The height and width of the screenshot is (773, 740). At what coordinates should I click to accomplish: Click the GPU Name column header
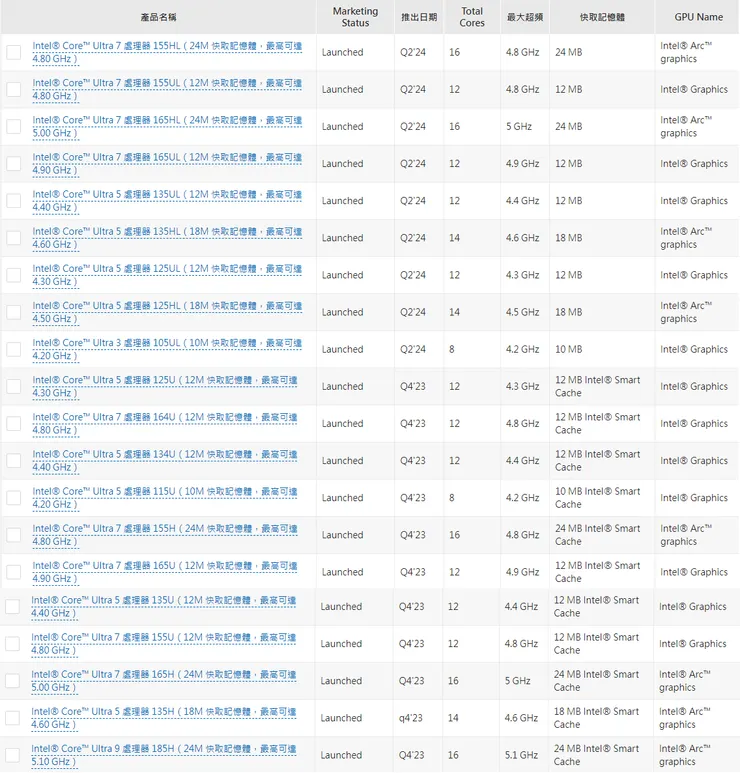(696, 17)
